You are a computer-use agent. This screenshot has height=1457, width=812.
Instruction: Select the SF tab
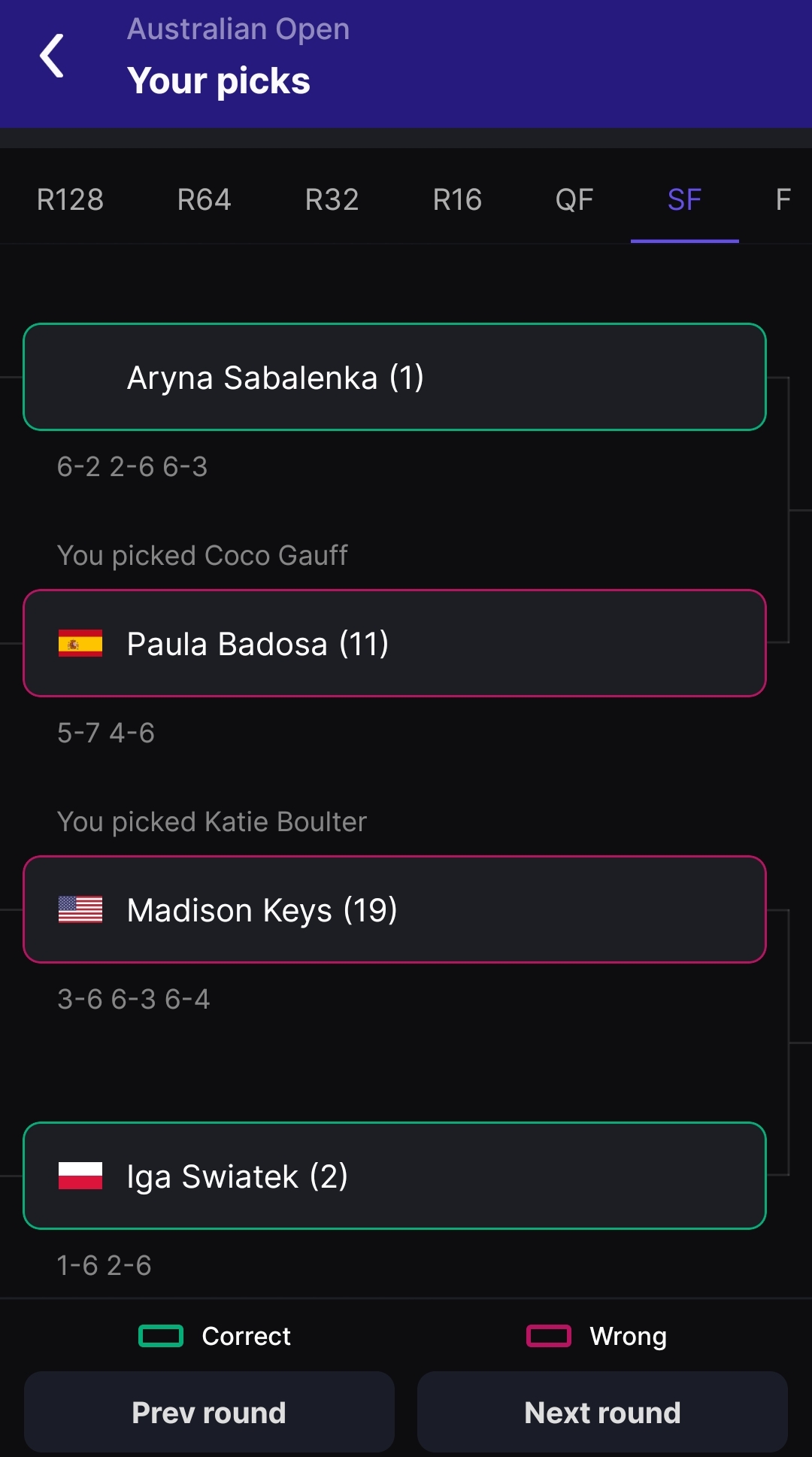[684, 200]
